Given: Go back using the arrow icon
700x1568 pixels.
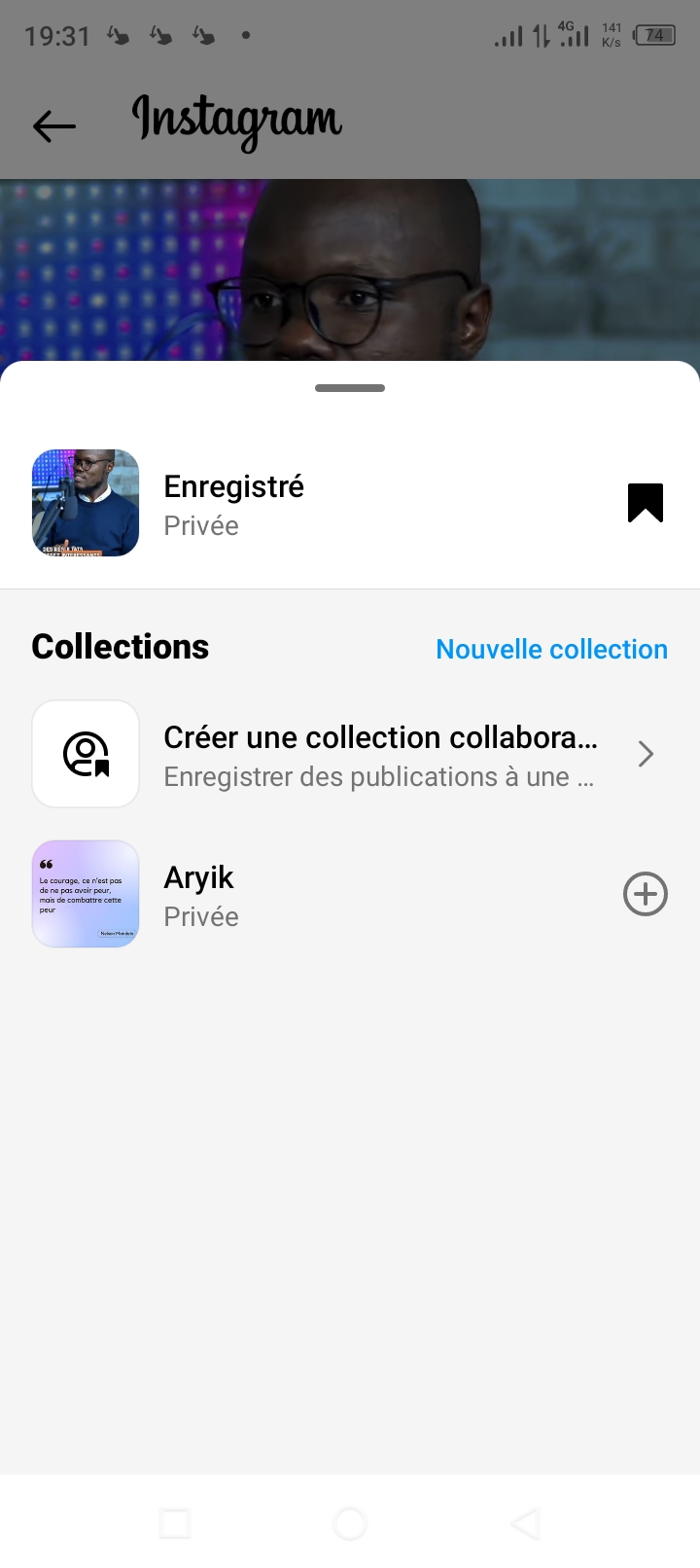Looking at the screenshot, I should [x=54, y=125].
